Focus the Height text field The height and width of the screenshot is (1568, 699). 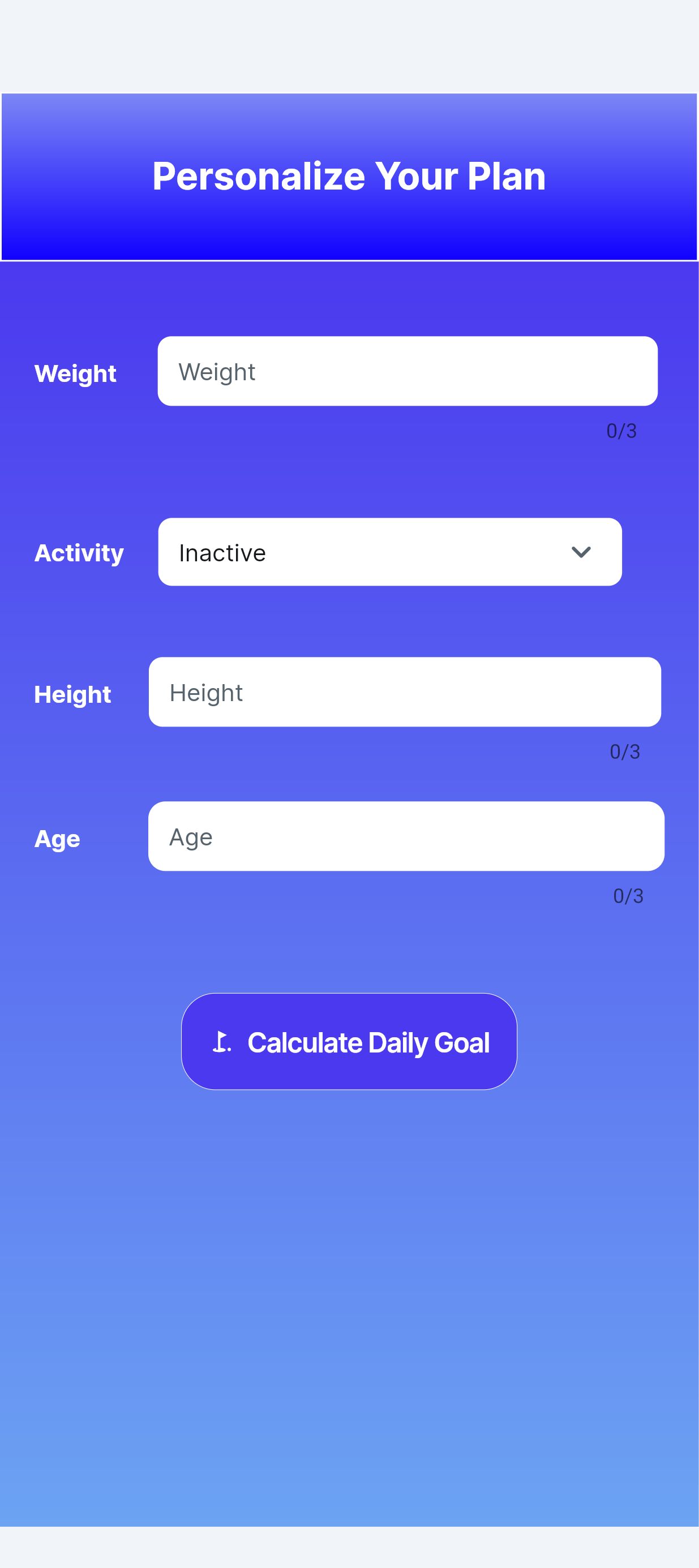[404, 692]
